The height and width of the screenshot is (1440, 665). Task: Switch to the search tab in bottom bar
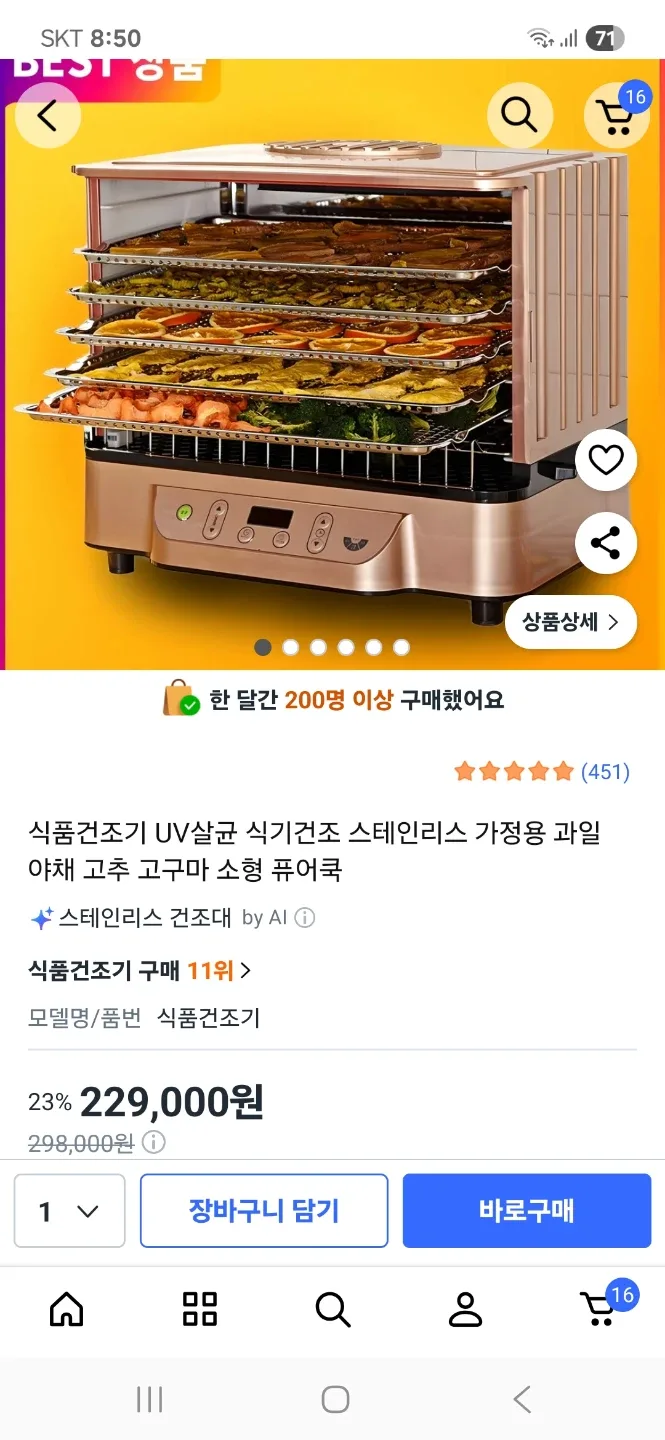click(x=332, y=1308)
